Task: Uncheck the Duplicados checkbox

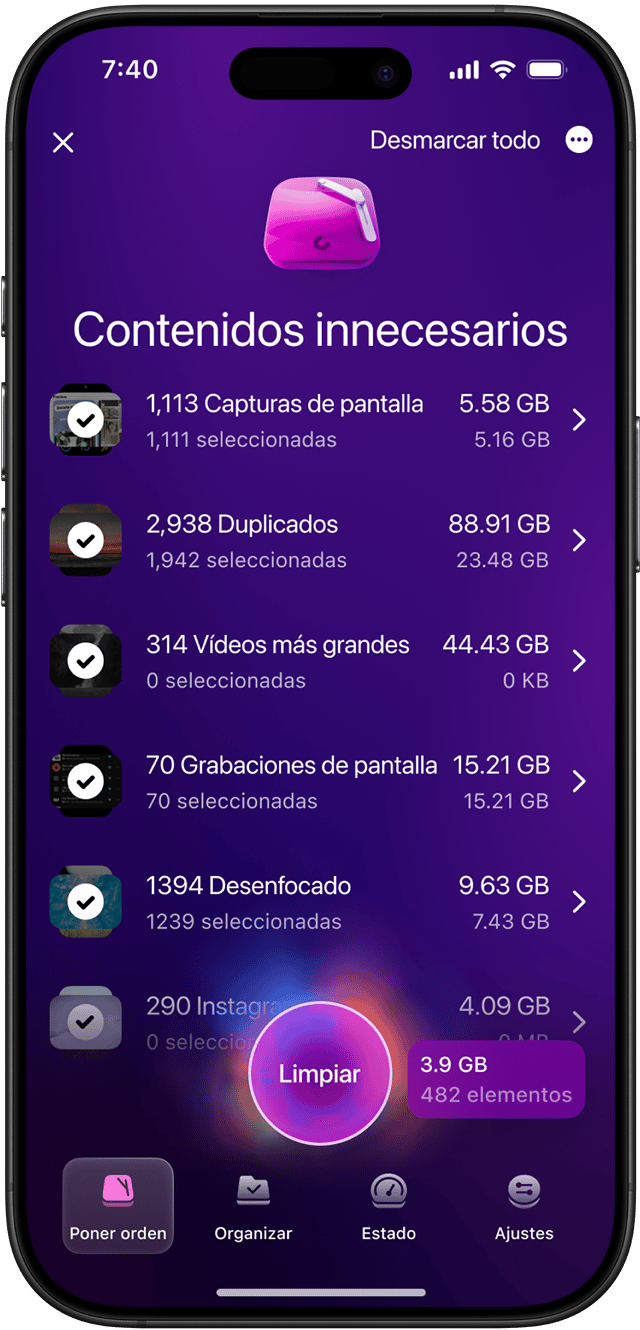Action: [x=86, y=541]
